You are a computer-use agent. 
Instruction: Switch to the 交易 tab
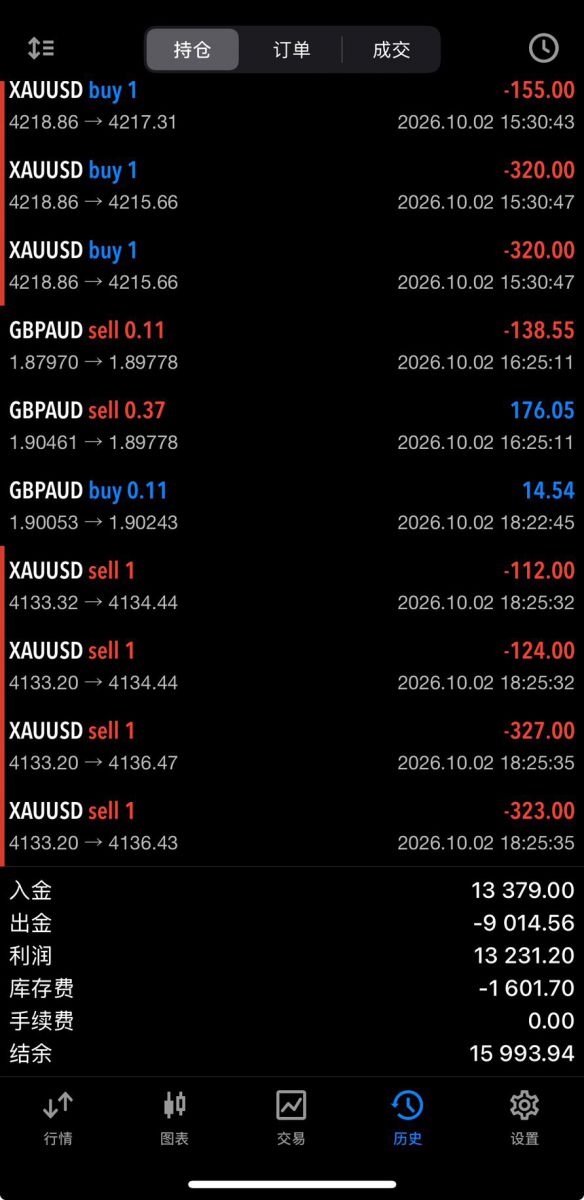[291, 1118]
